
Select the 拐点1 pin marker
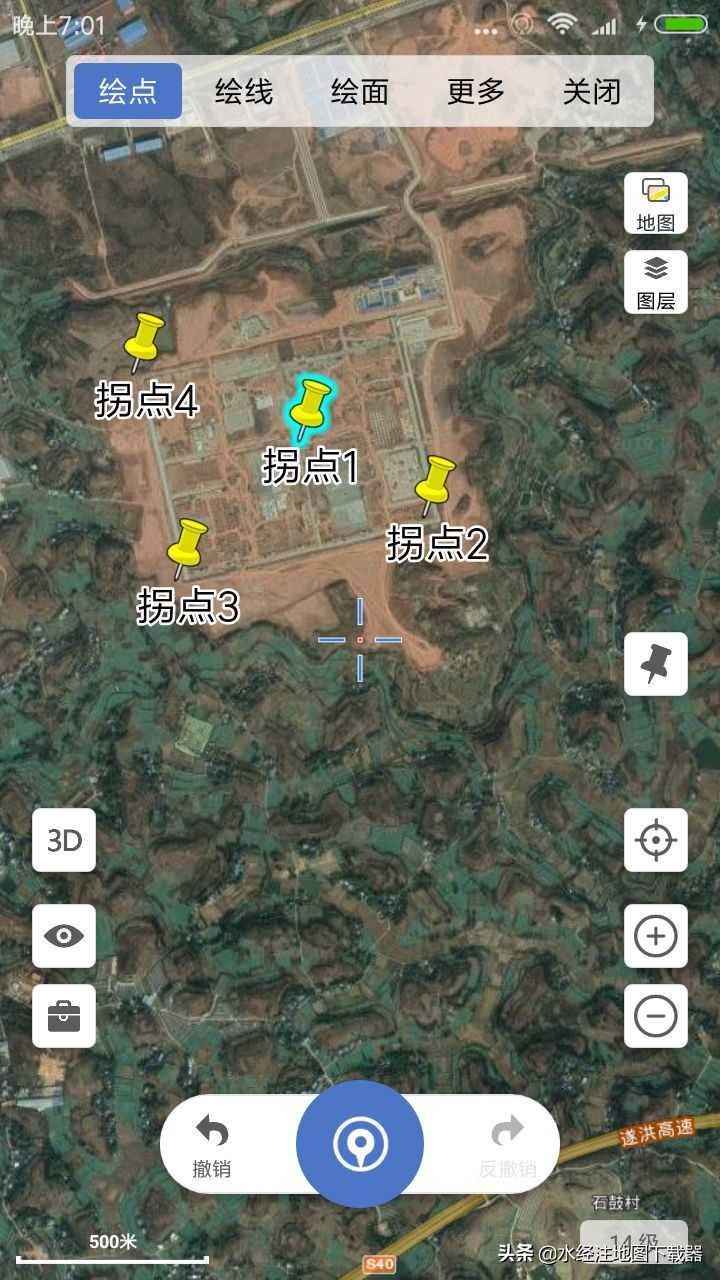click(x=309, y=409)
